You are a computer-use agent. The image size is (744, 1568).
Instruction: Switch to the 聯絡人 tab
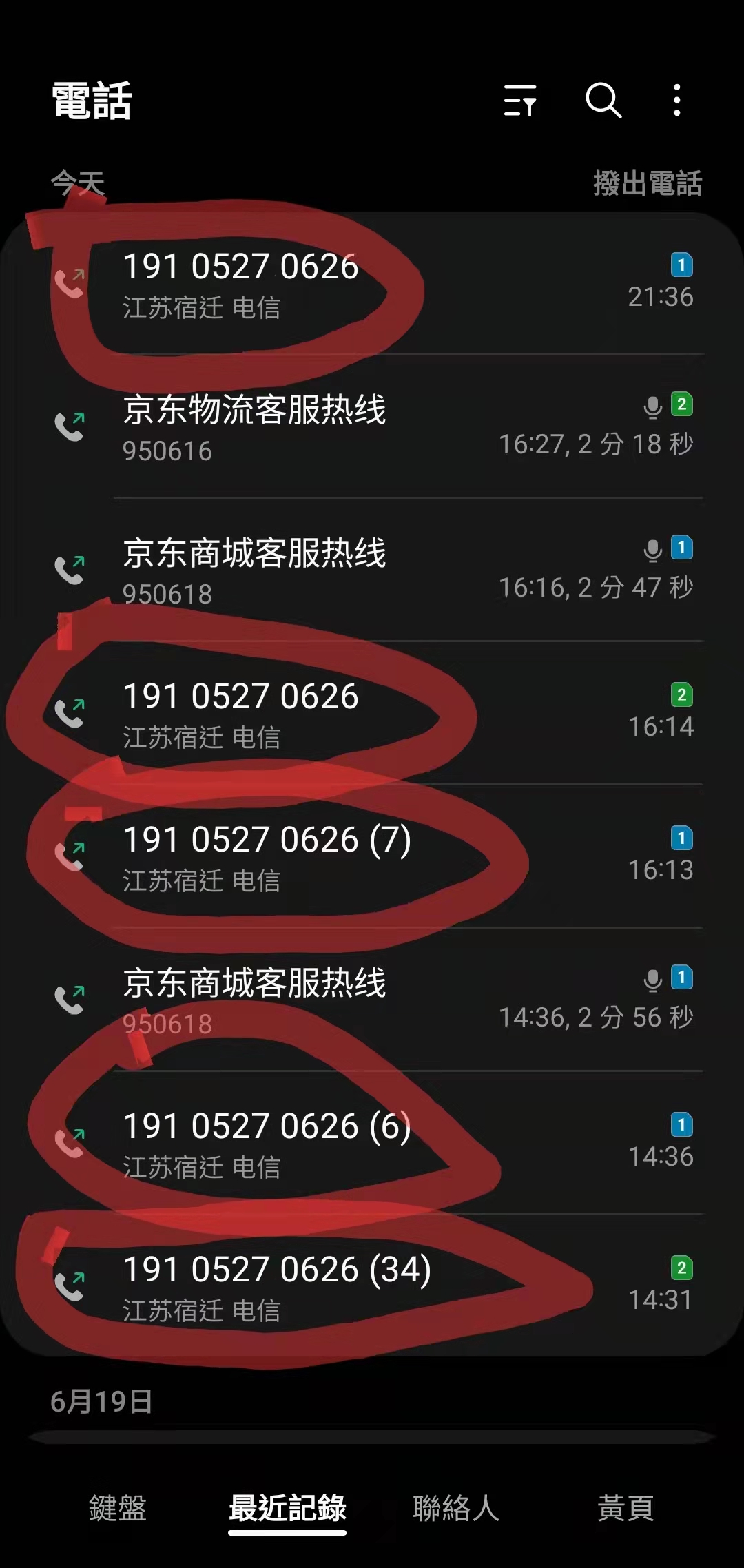click(456, 1508)
